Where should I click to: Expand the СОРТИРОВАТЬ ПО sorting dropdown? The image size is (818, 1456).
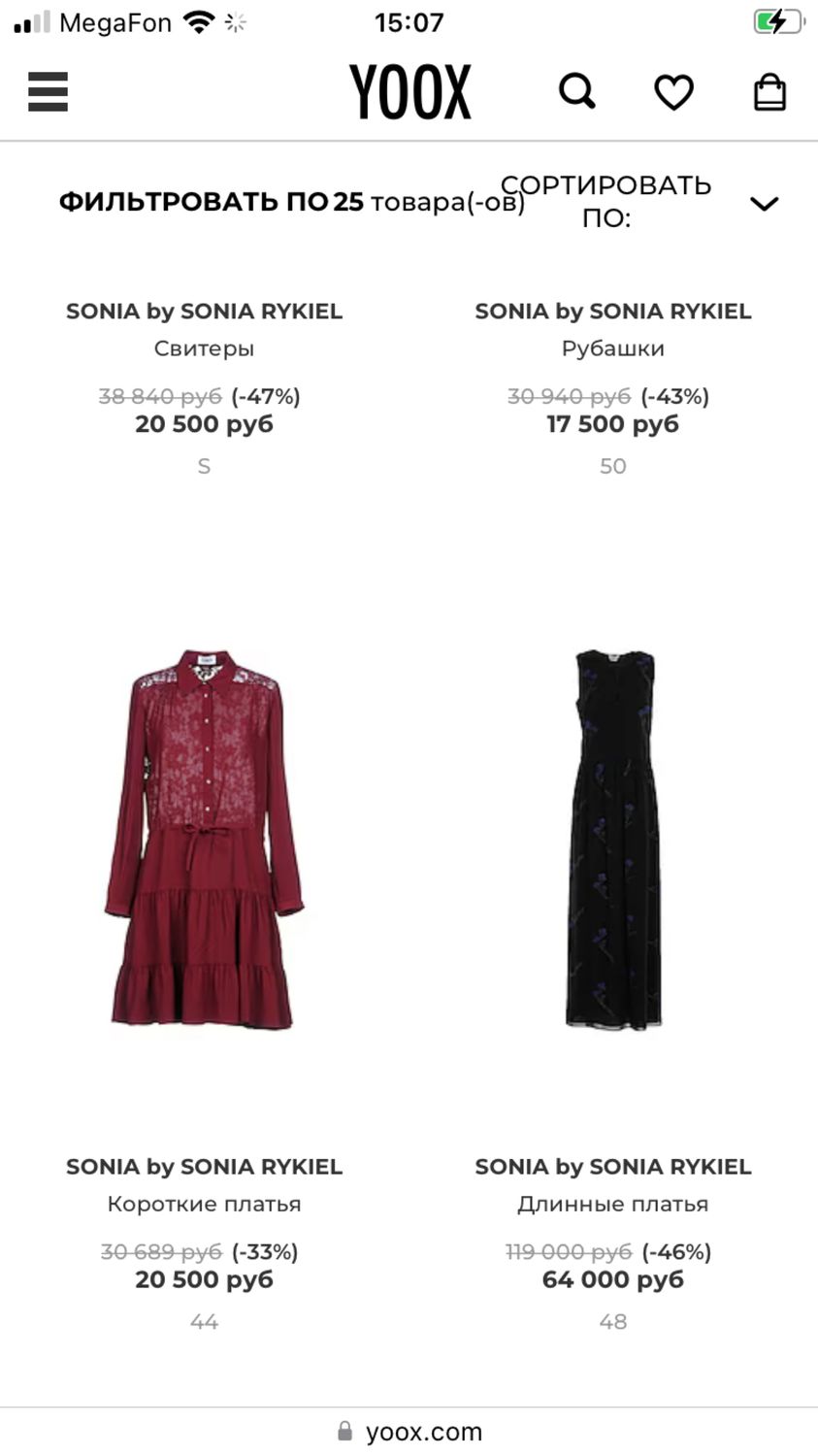(x=639, y=202)
